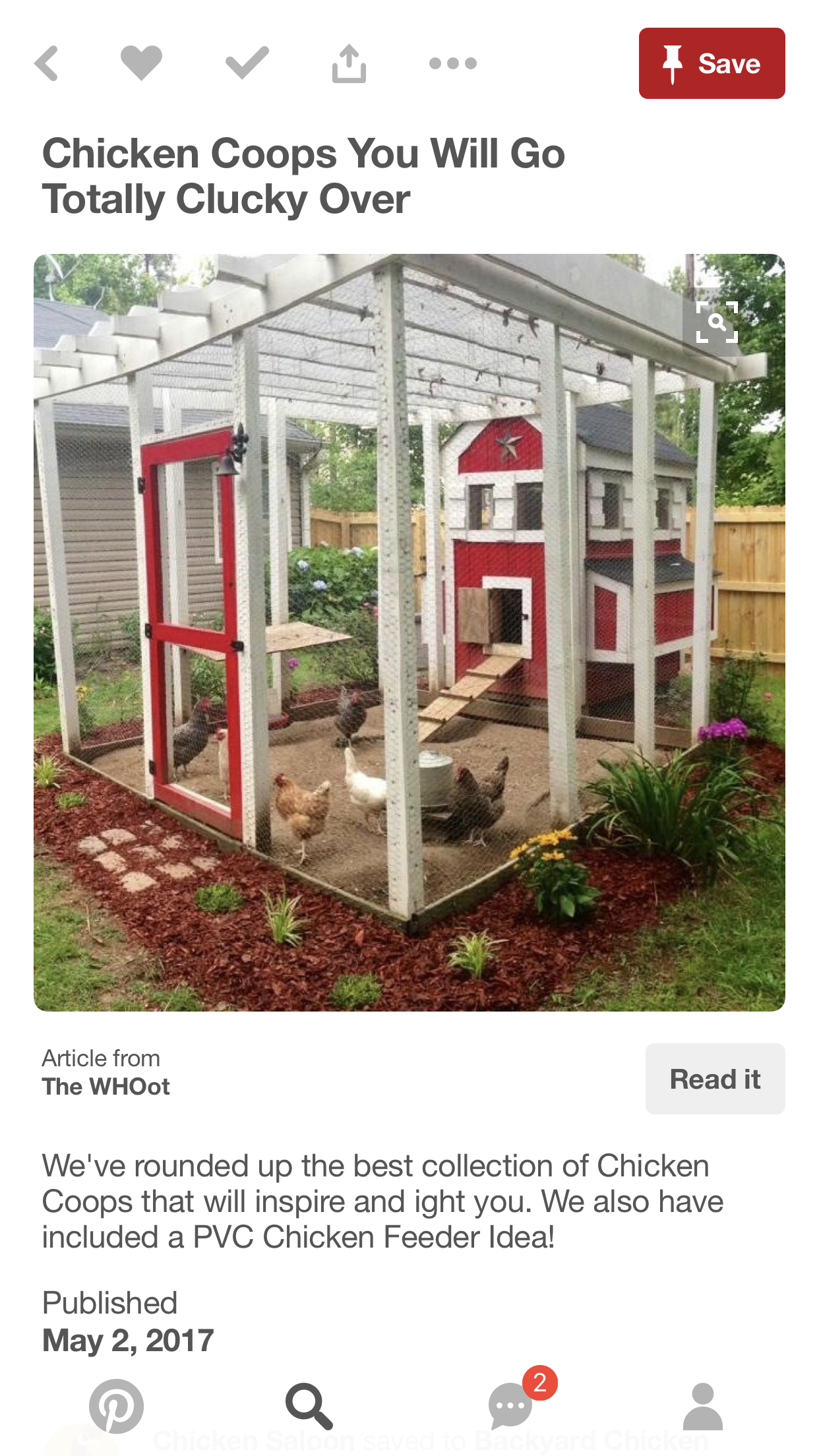819x1456 pixels.
Task: Share this chicken coop pin
Action: pos(349,63)
